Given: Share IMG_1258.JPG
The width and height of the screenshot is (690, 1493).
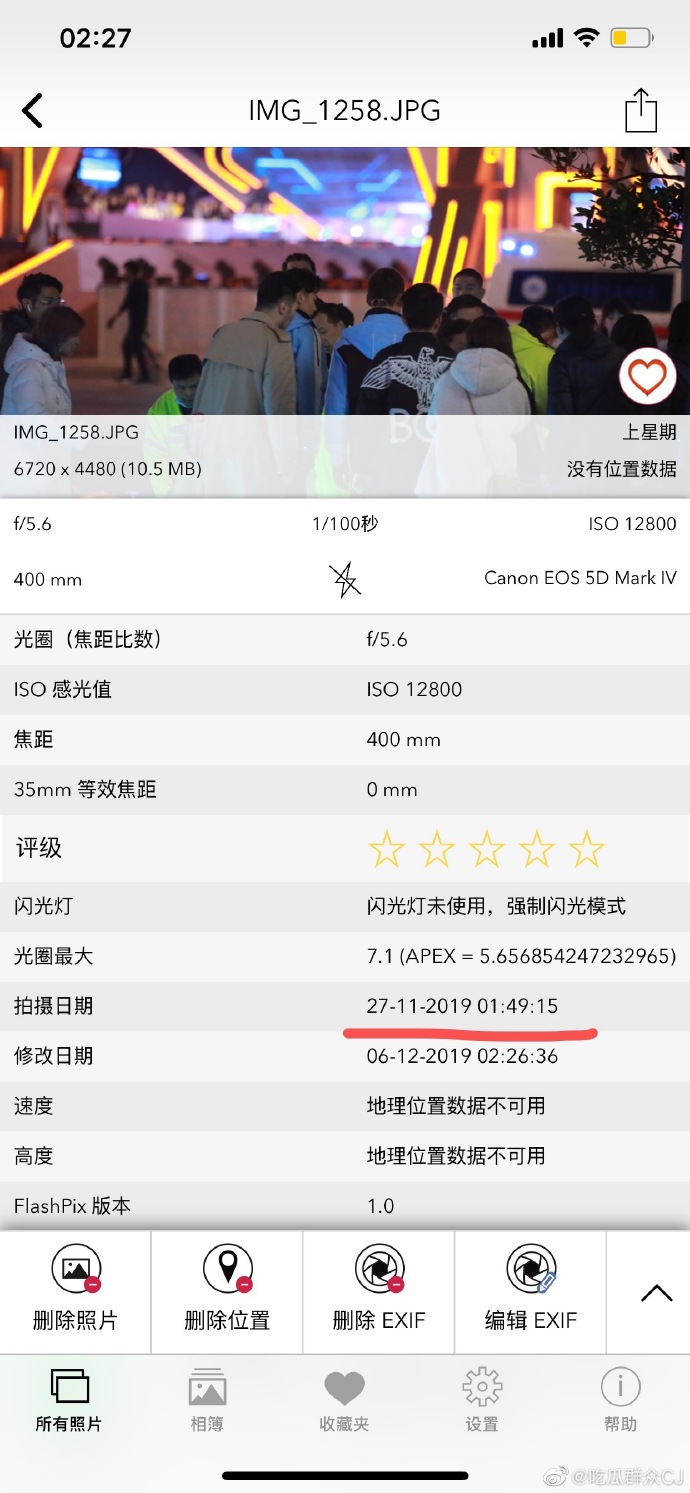Looking at the screenshot, I should [x=640, y=110].
